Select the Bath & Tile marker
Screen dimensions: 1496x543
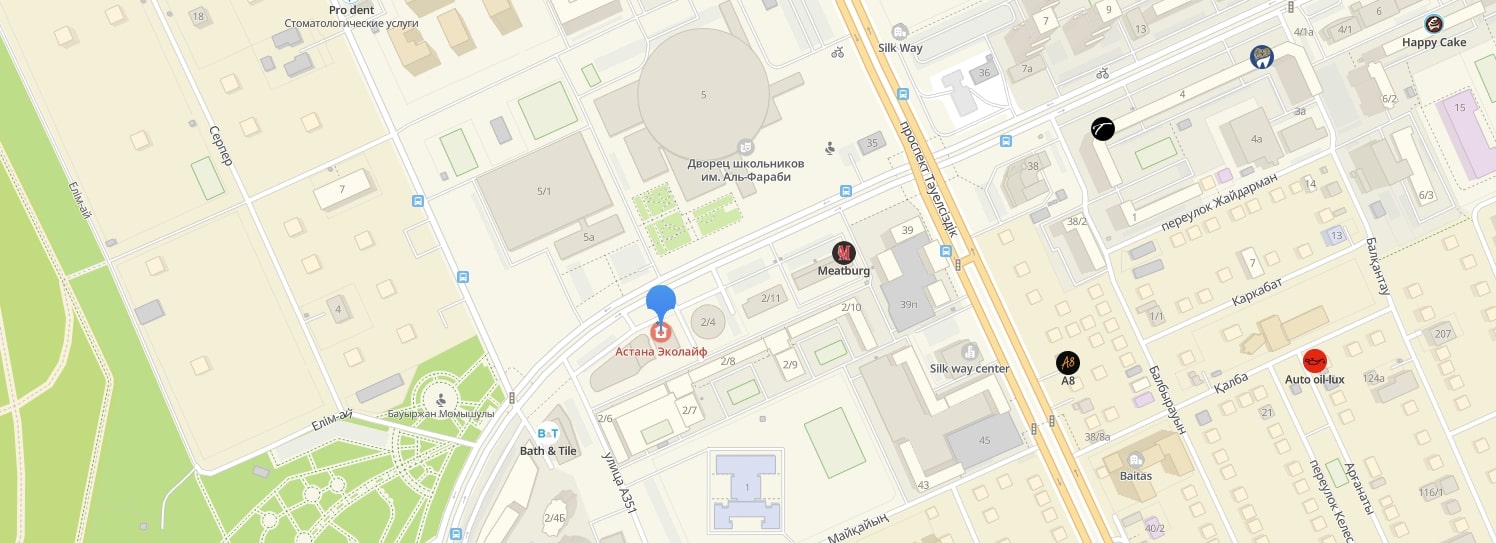(x=548, y=433)
